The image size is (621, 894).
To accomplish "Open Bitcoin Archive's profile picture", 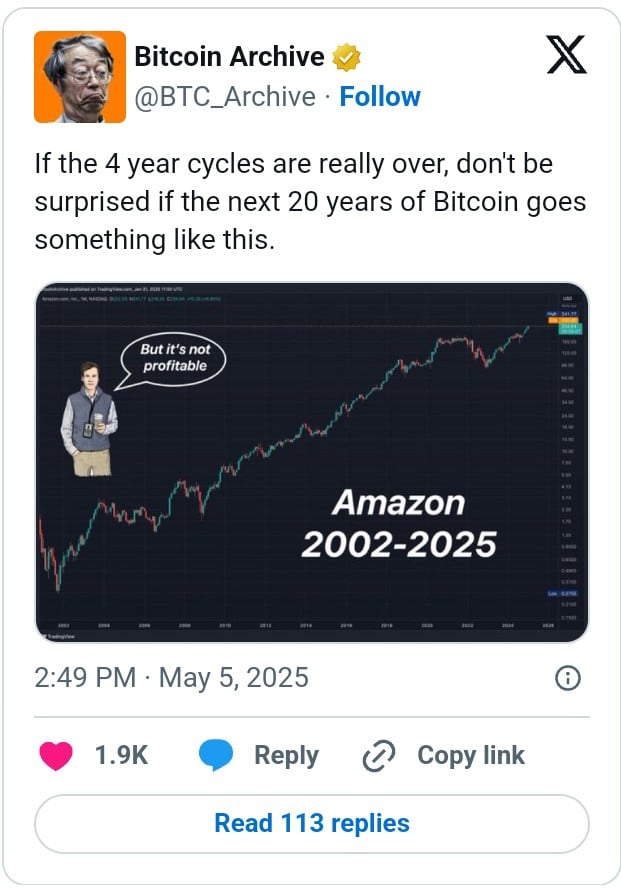I will point(80,76).
